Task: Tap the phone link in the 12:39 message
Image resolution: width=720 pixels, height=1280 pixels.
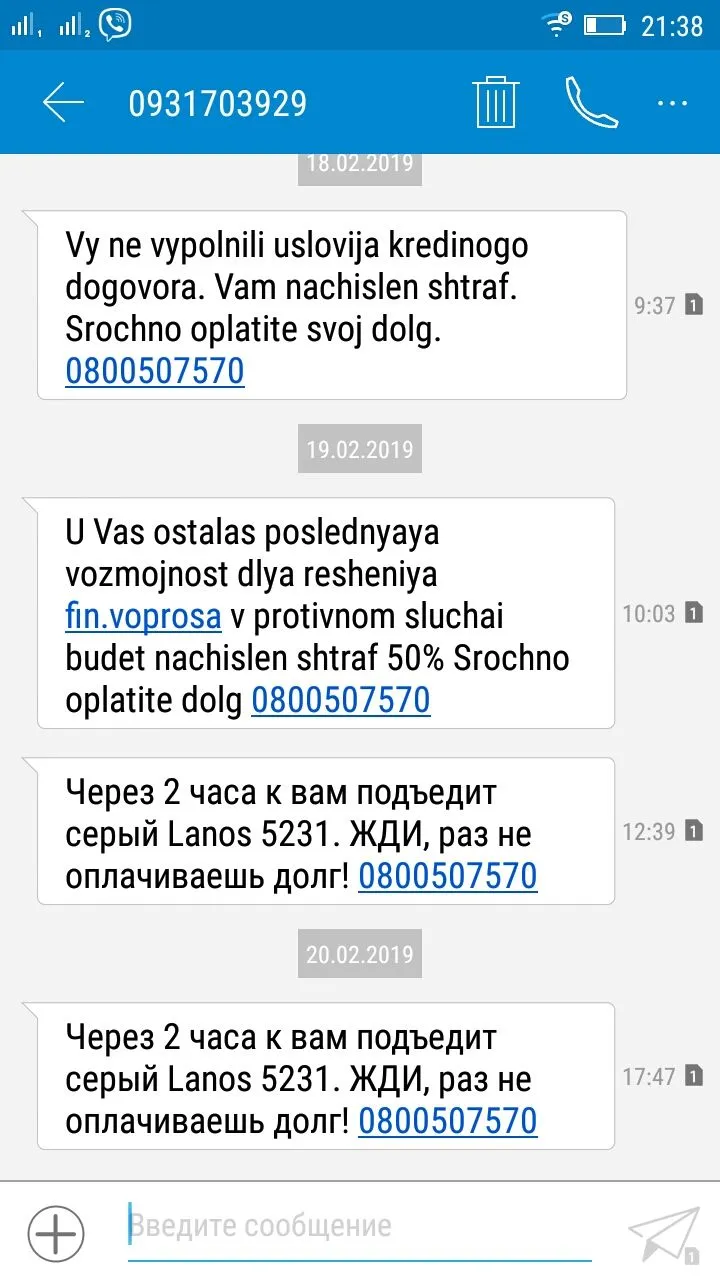Action: coord(447,875)
